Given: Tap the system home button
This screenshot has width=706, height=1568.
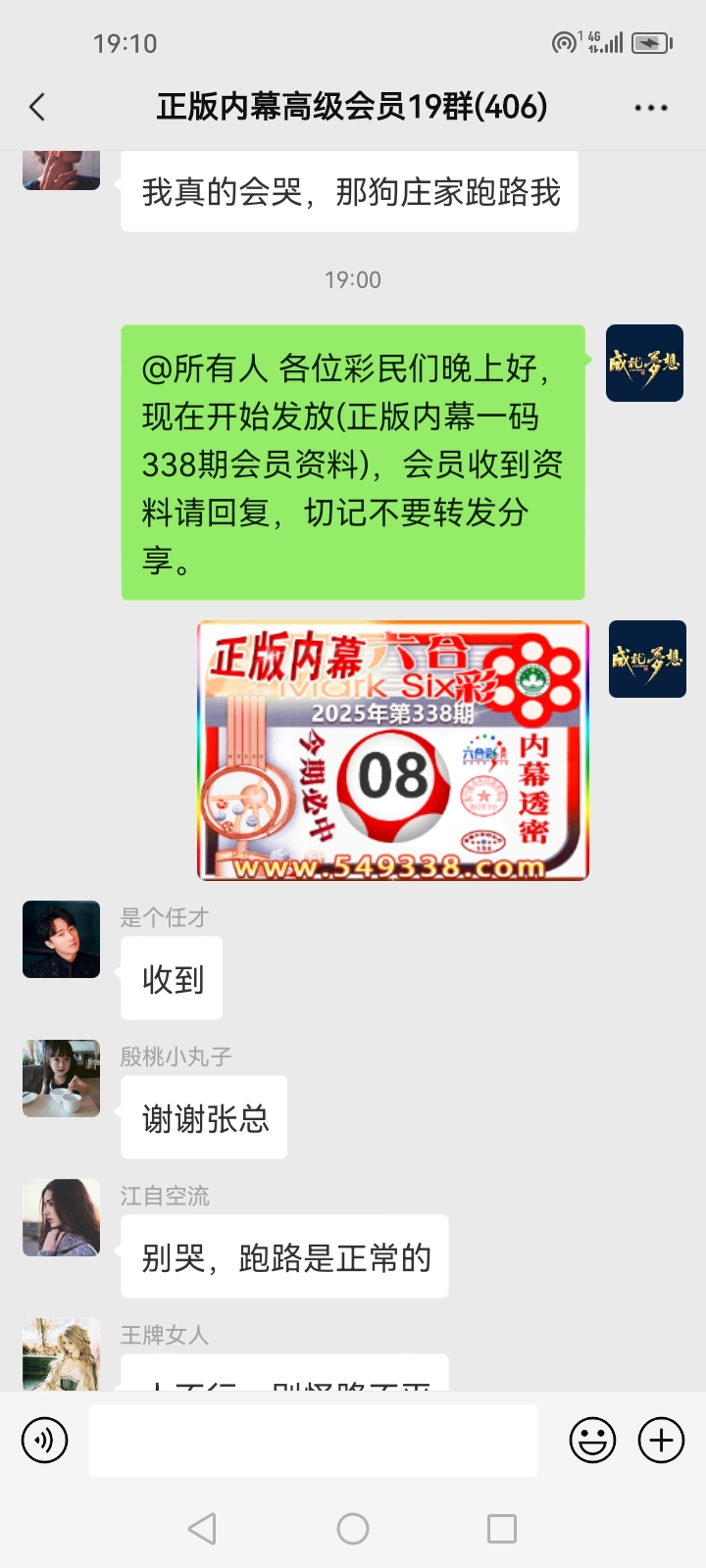Looking at the screenshot, I should (x=353, y=1529).
